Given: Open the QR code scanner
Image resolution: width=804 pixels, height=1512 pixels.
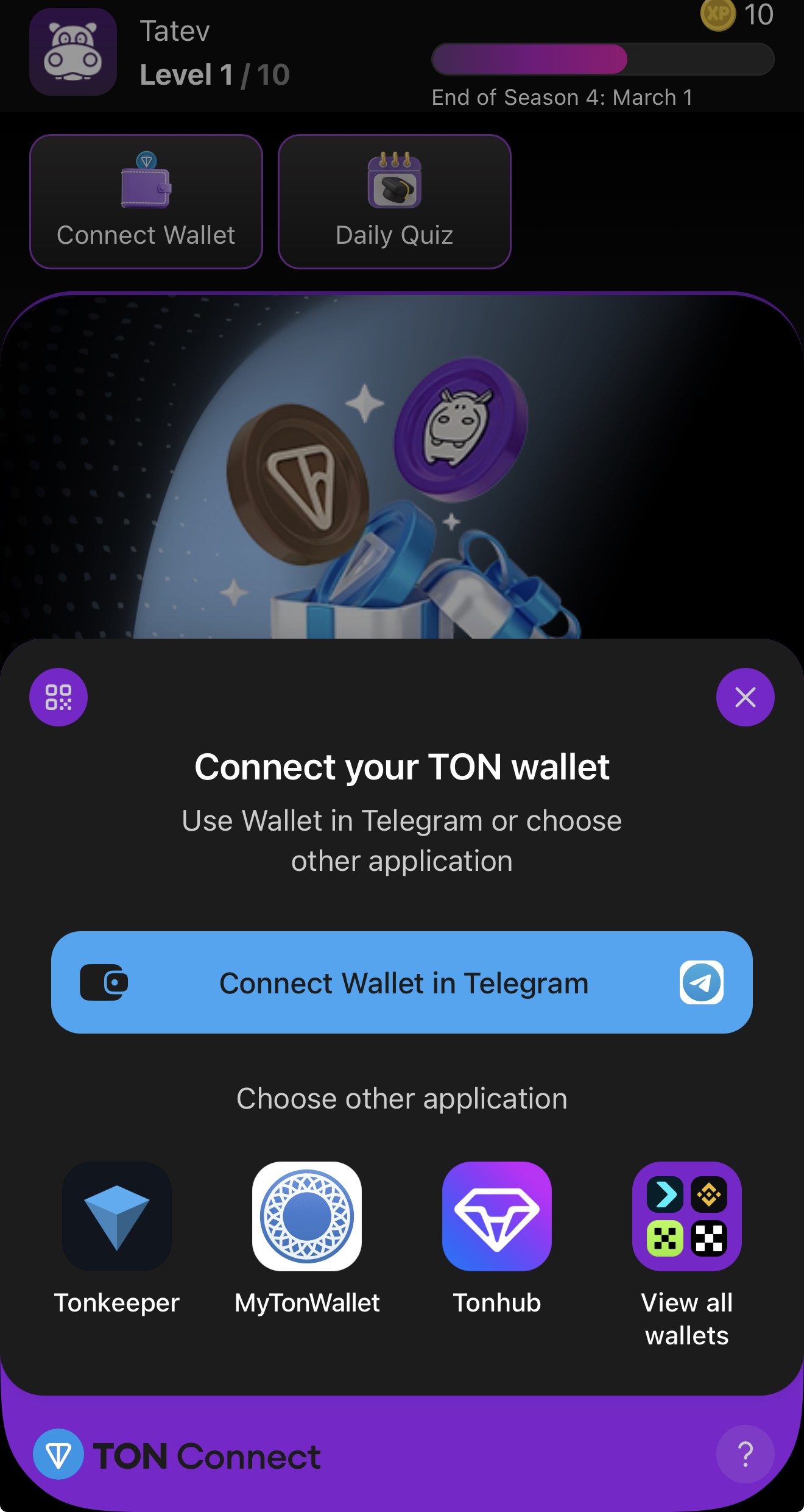Looking at the screenshot, I should (x=58, y=697).
